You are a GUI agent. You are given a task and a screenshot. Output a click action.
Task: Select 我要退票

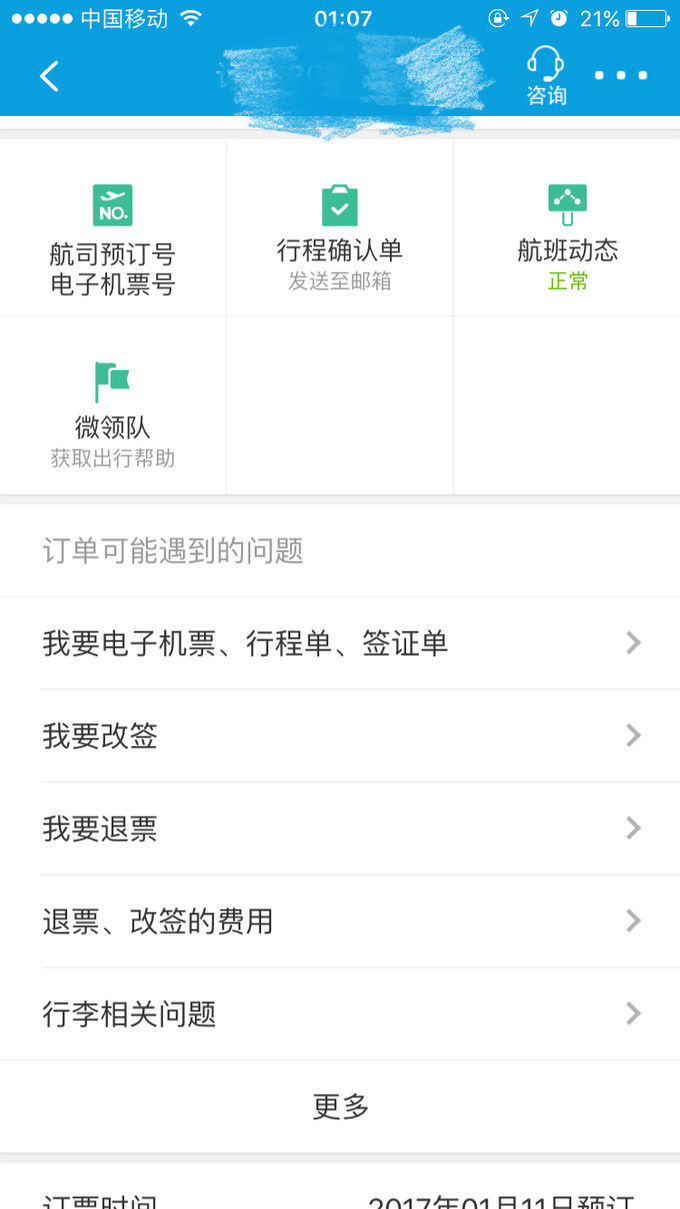[x=340, y=829]
